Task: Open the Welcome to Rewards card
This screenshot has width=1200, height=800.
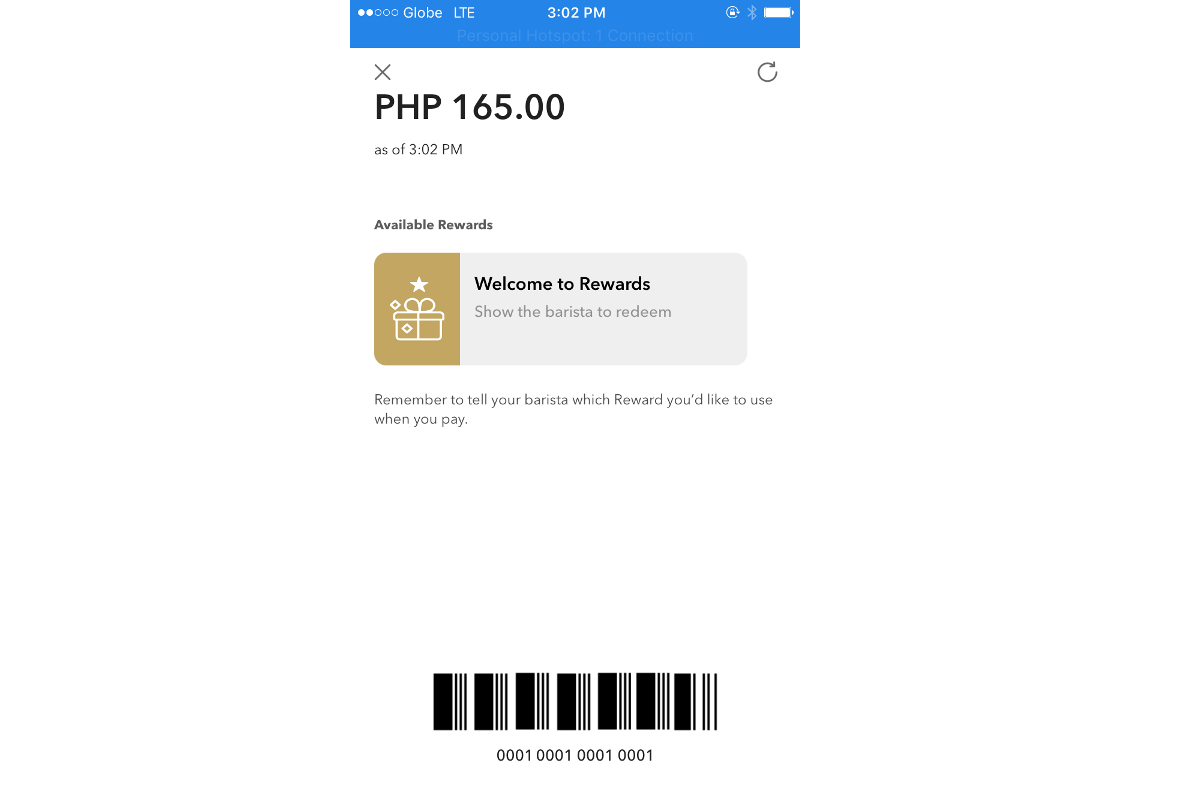Action: pyautogui.click(x=560, y=309)
